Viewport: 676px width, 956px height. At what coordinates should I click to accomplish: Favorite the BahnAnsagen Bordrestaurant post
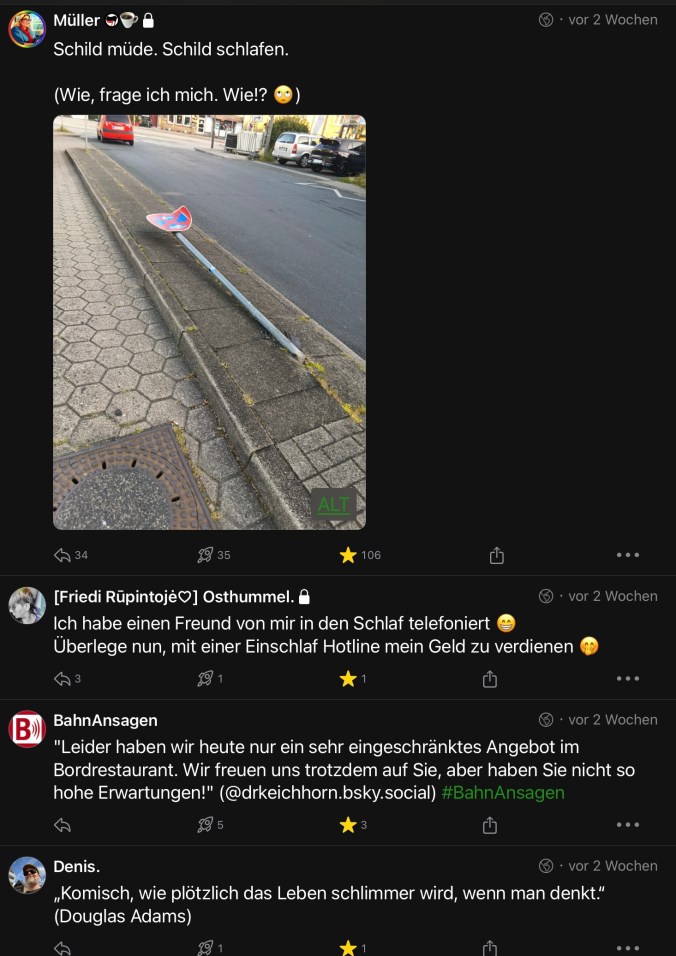coord(348,825)
